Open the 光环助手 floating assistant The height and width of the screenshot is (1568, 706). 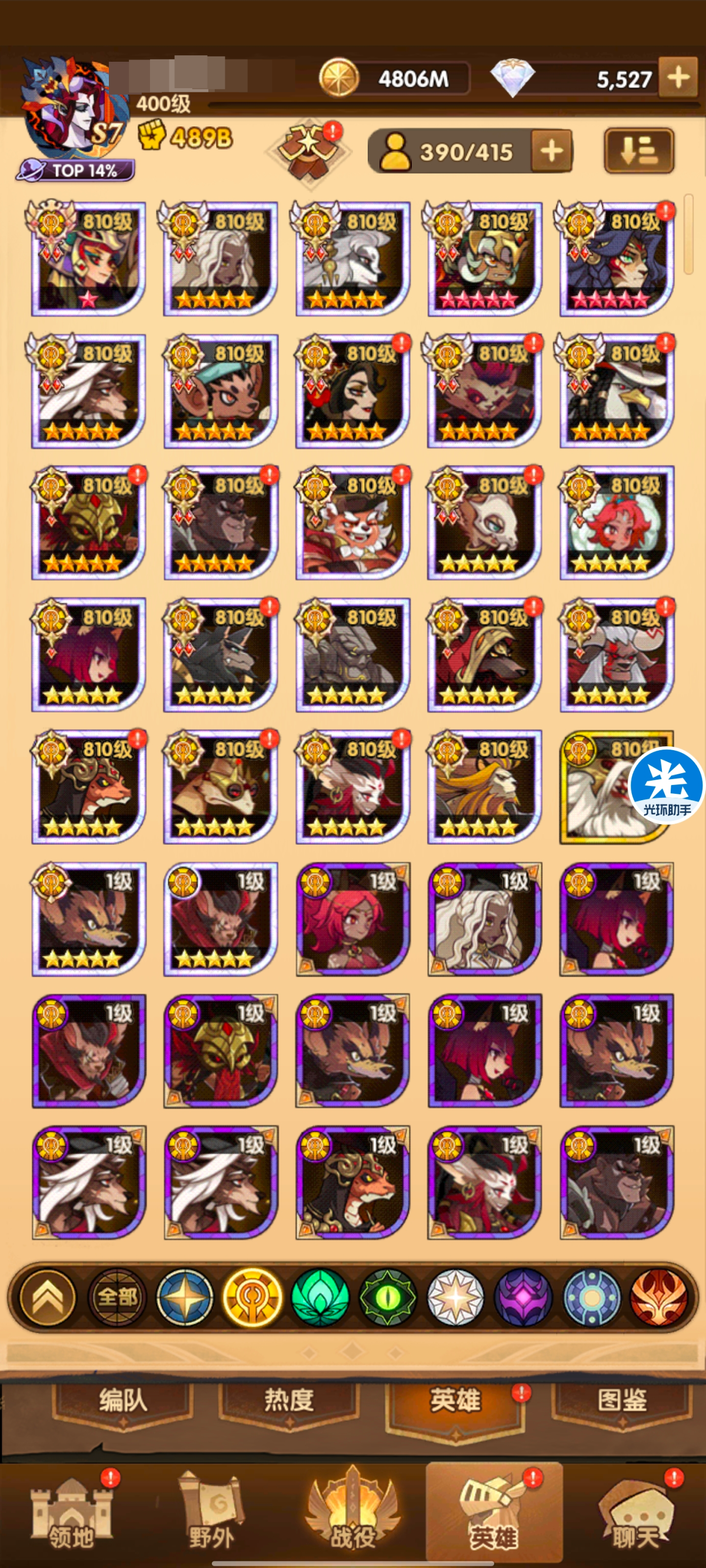click(667, 785)
